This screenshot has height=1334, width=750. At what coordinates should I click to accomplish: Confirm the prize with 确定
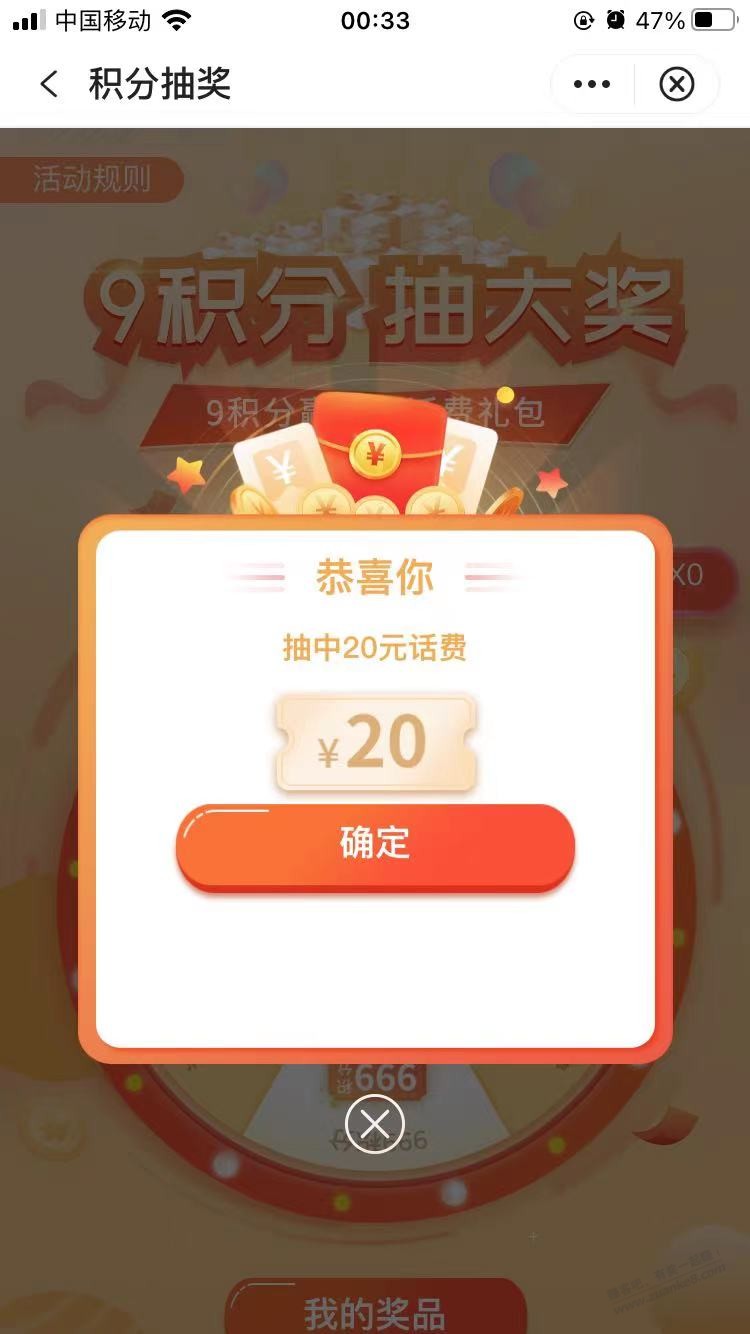(375, 844)
